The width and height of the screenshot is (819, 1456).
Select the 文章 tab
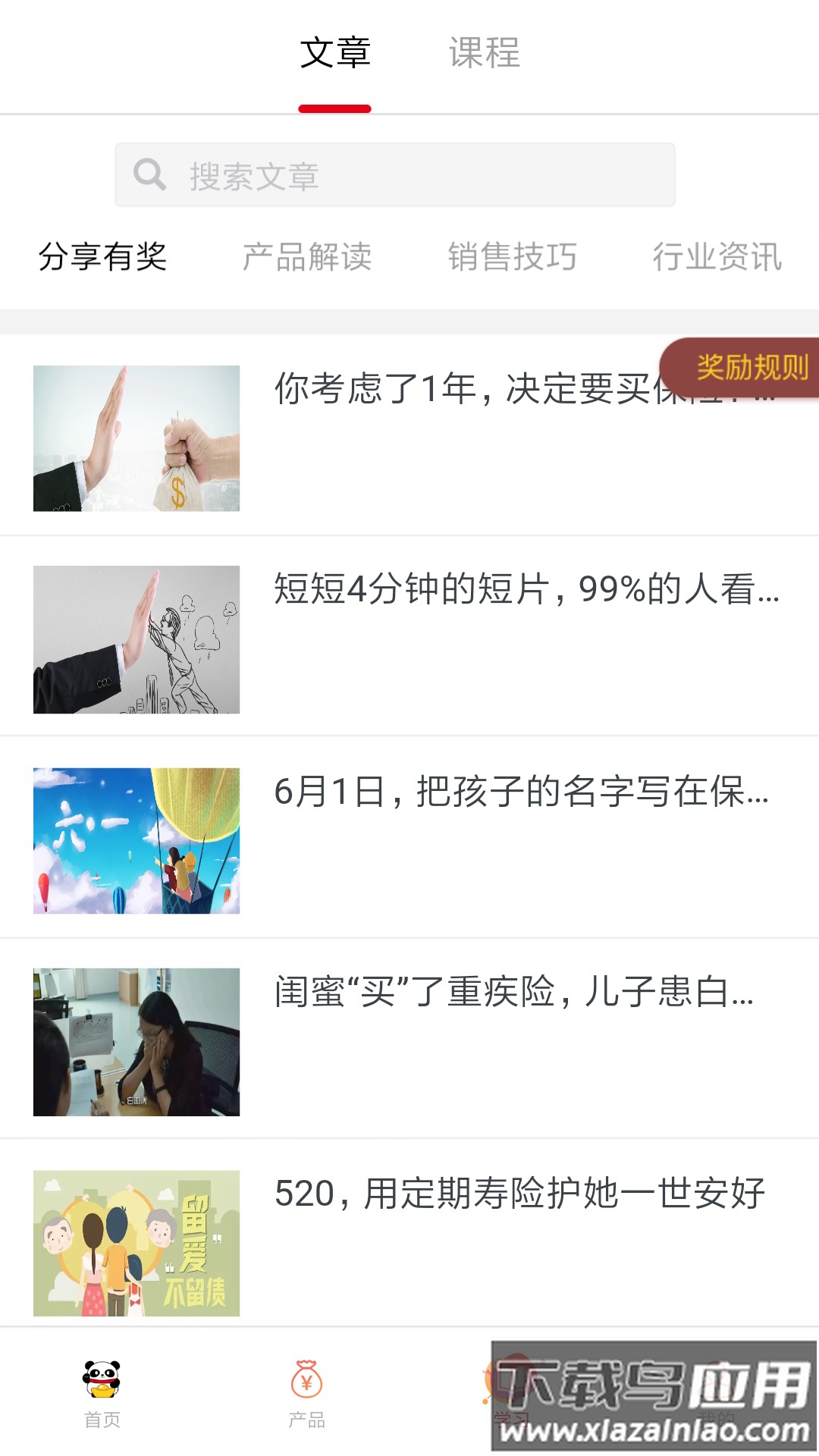(334, 53)
